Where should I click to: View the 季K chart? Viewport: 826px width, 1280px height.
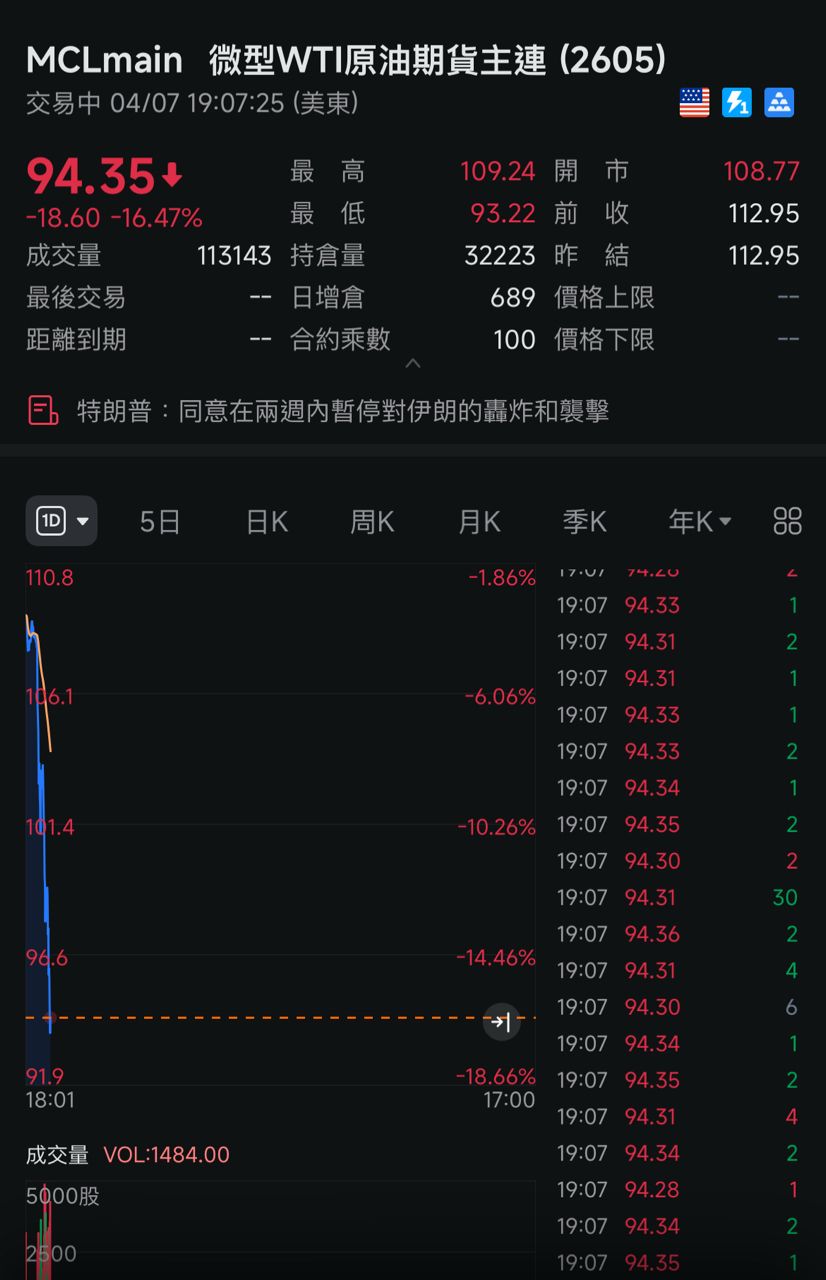pyautogui.click(x=585, y=521)
